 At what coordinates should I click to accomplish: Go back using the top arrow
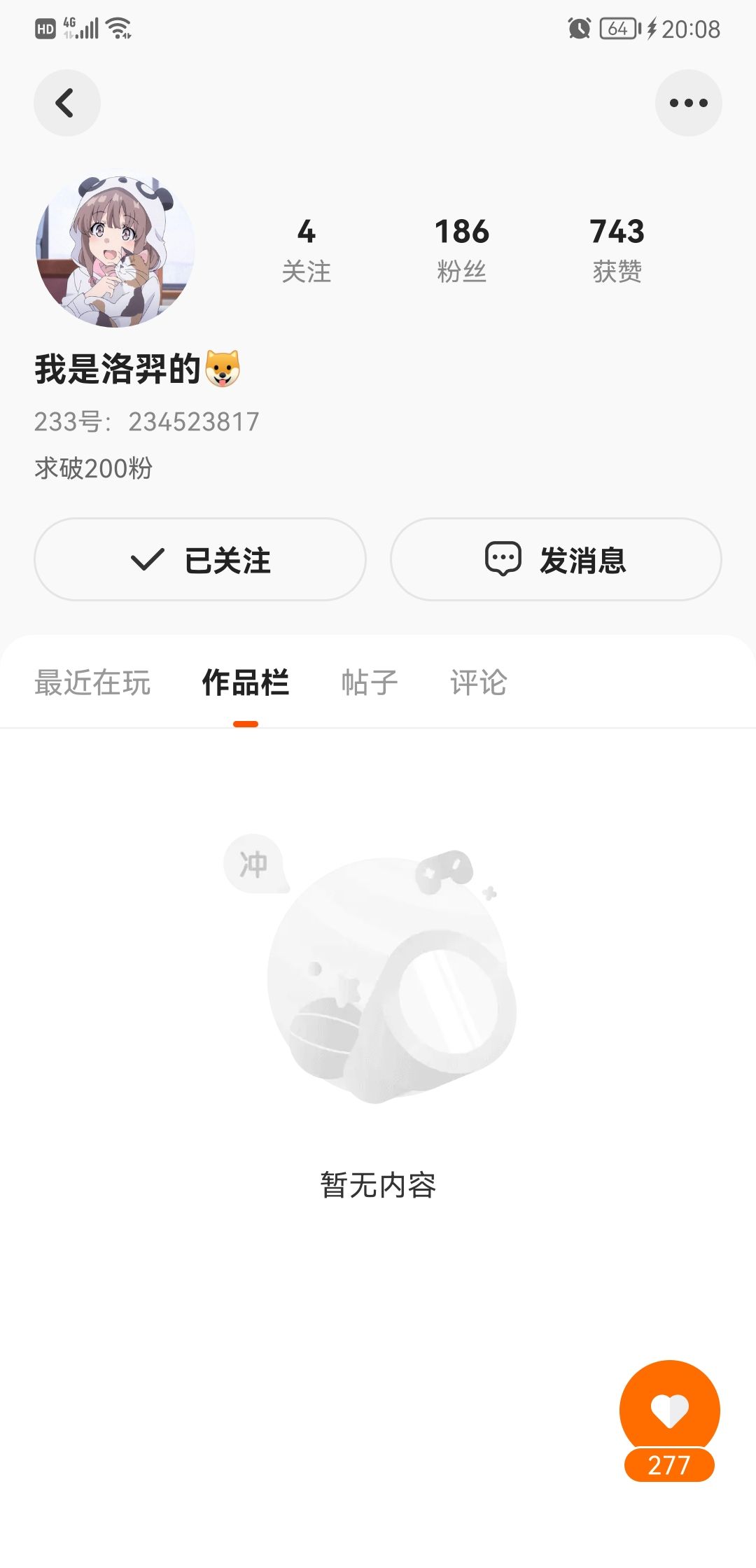click(x=66, y=103)
